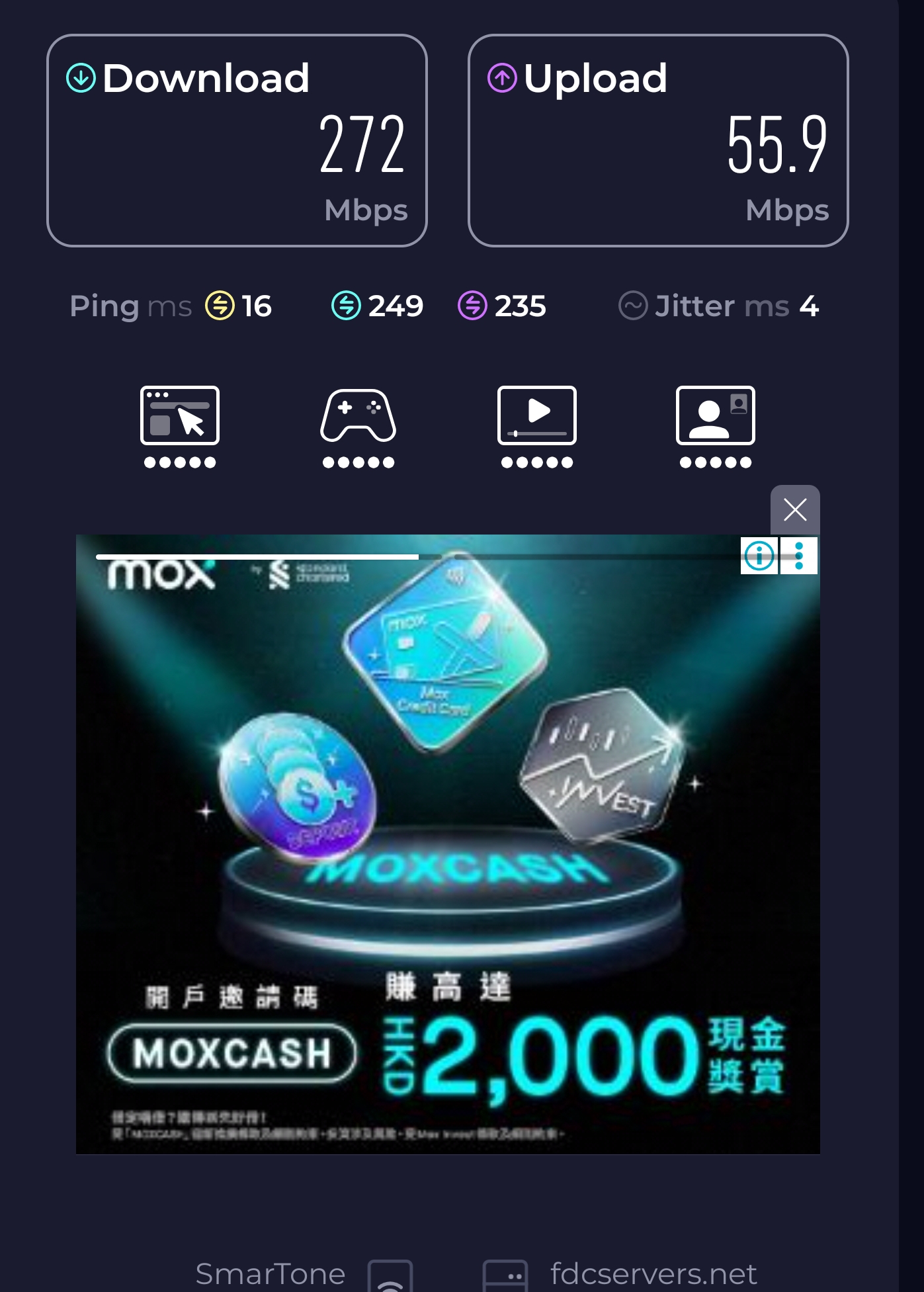Tap the video chat rating icon
924x1292 pixels.
716,415
